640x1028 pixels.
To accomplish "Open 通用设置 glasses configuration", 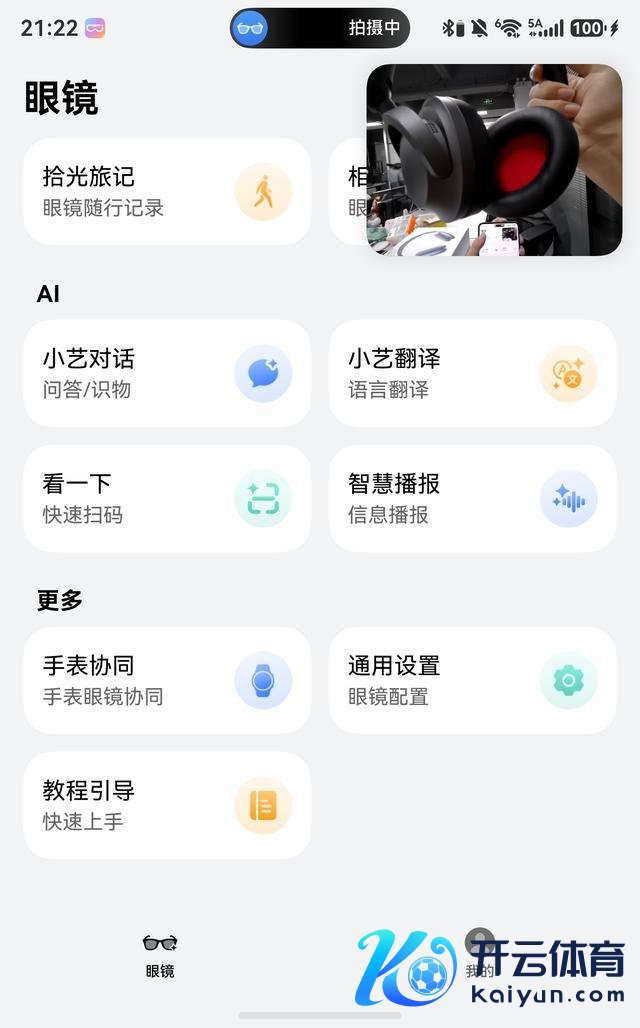I will (x=472, y=681).
